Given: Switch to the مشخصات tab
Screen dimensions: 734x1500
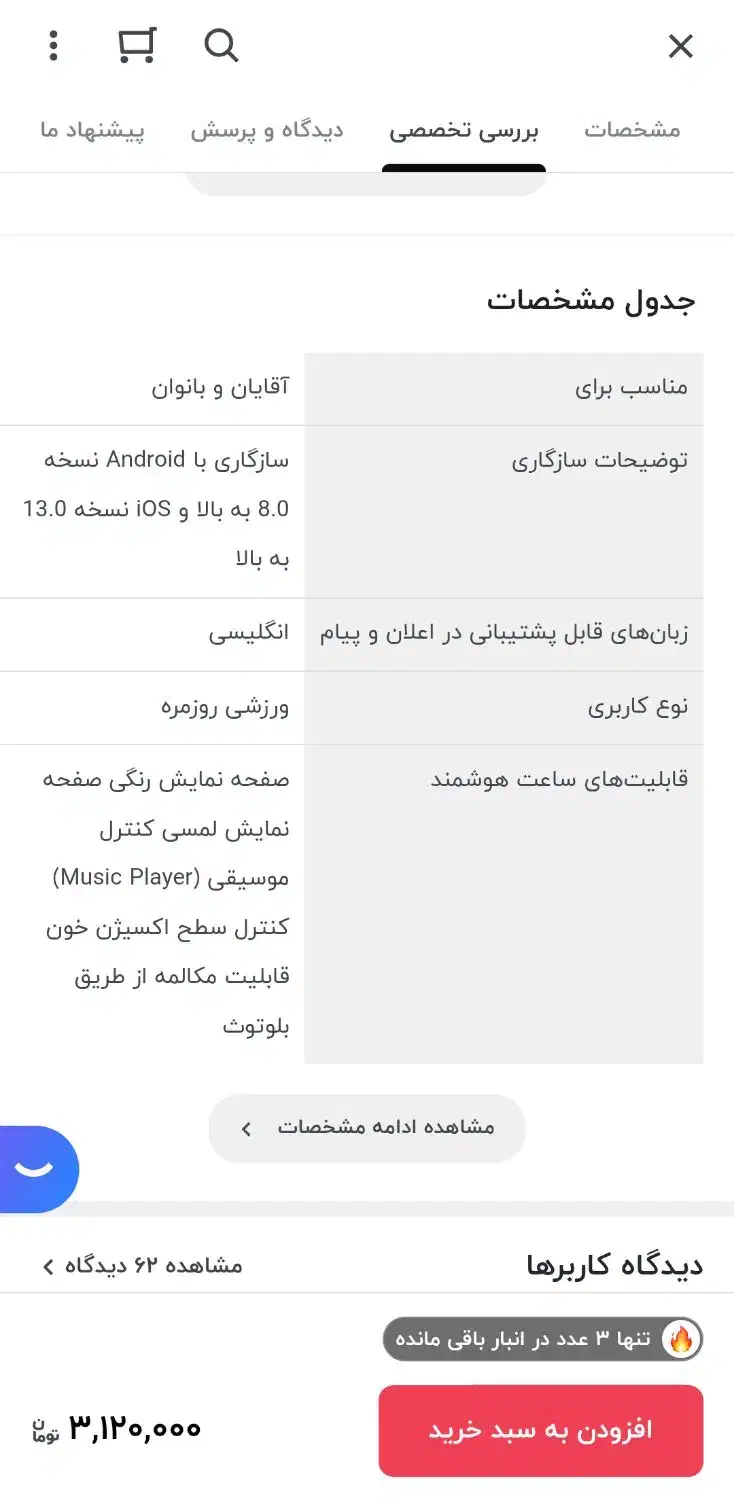Looking at the screenshot, I should point(632,130).
